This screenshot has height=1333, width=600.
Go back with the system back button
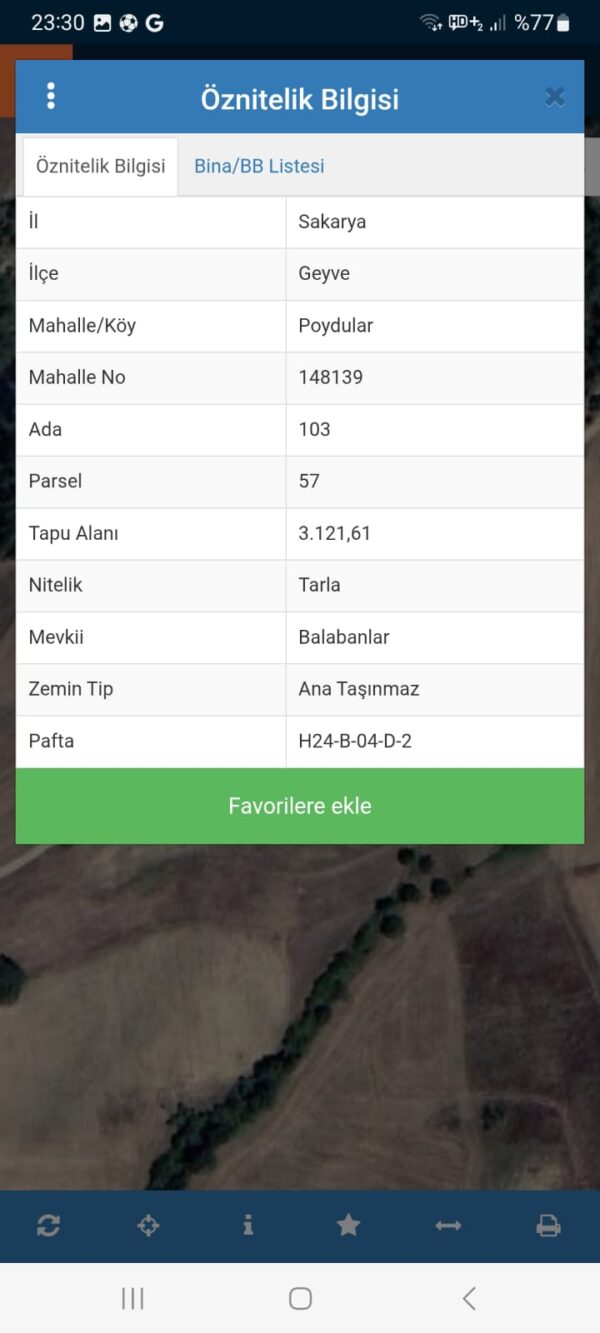pos(469,1298)
